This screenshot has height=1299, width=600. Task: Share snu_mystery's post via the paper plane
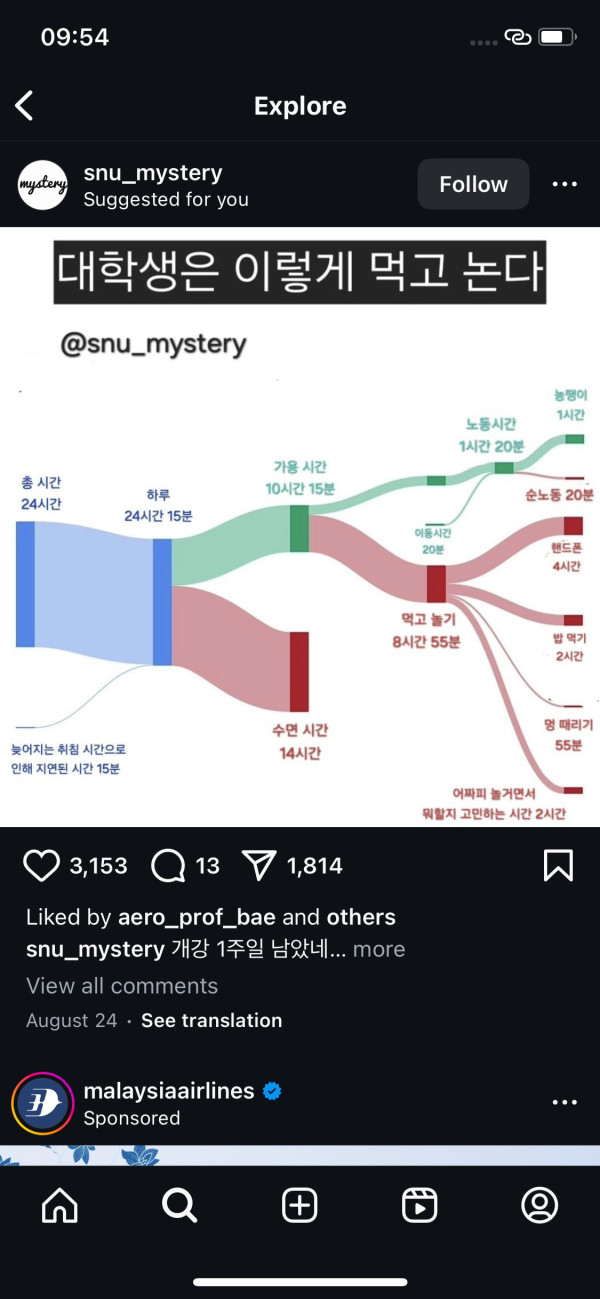click(x=259, y=866)
